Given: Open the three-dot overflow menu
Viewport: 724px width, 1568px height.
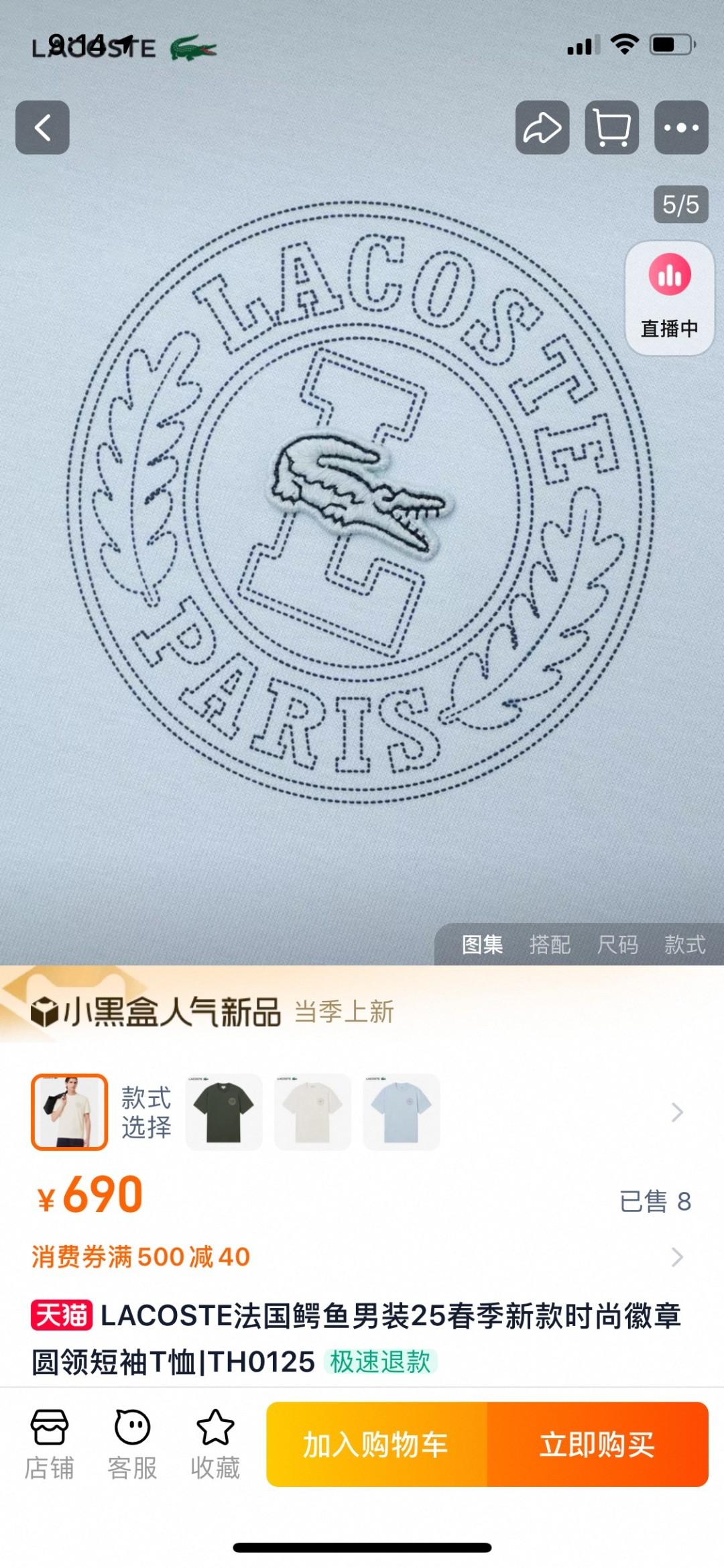Looking at the screenshot, I should [x=681, y=127].
